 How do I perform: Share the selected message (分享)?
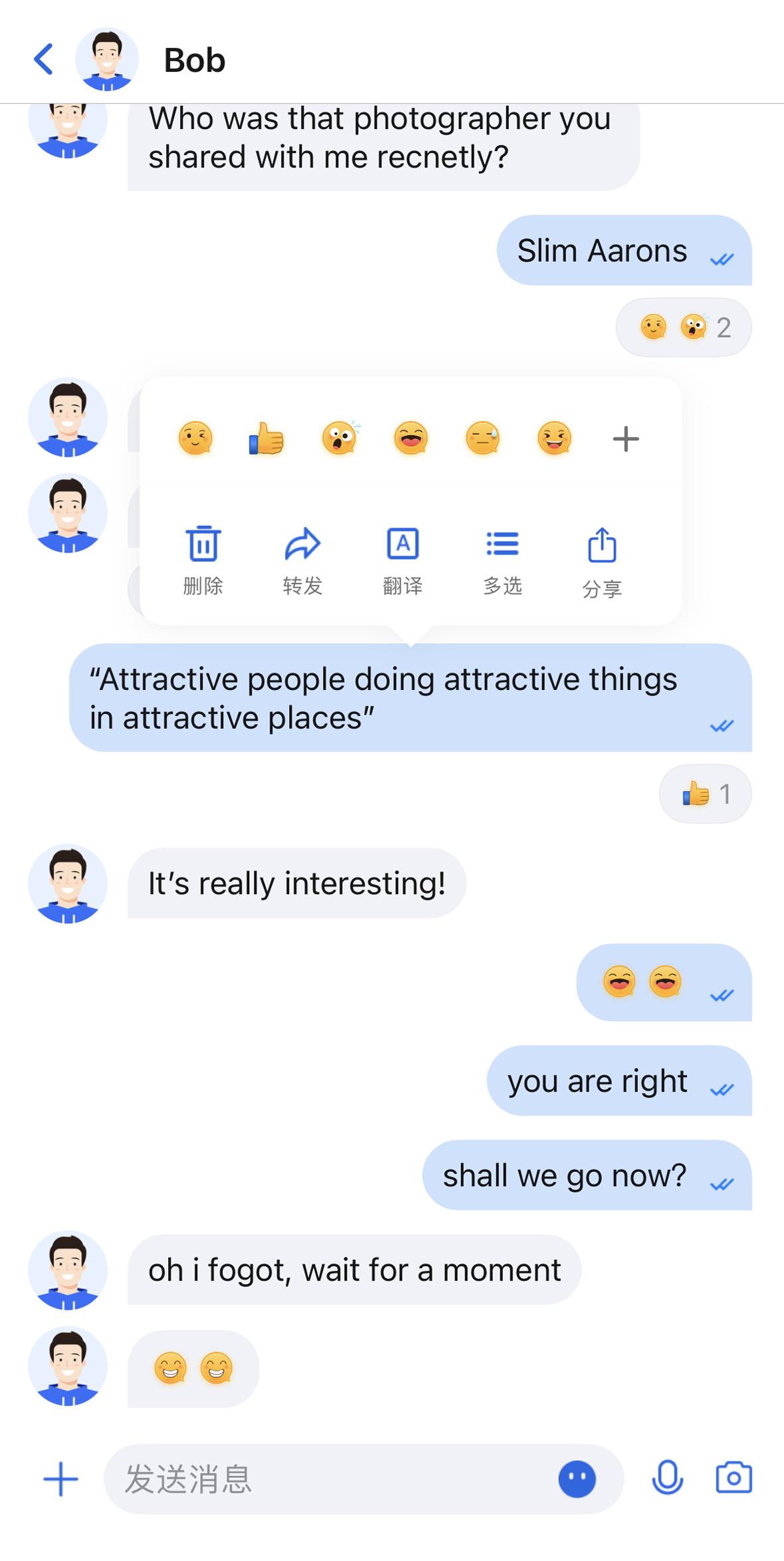pyautogui.click(x=602, y=562)
